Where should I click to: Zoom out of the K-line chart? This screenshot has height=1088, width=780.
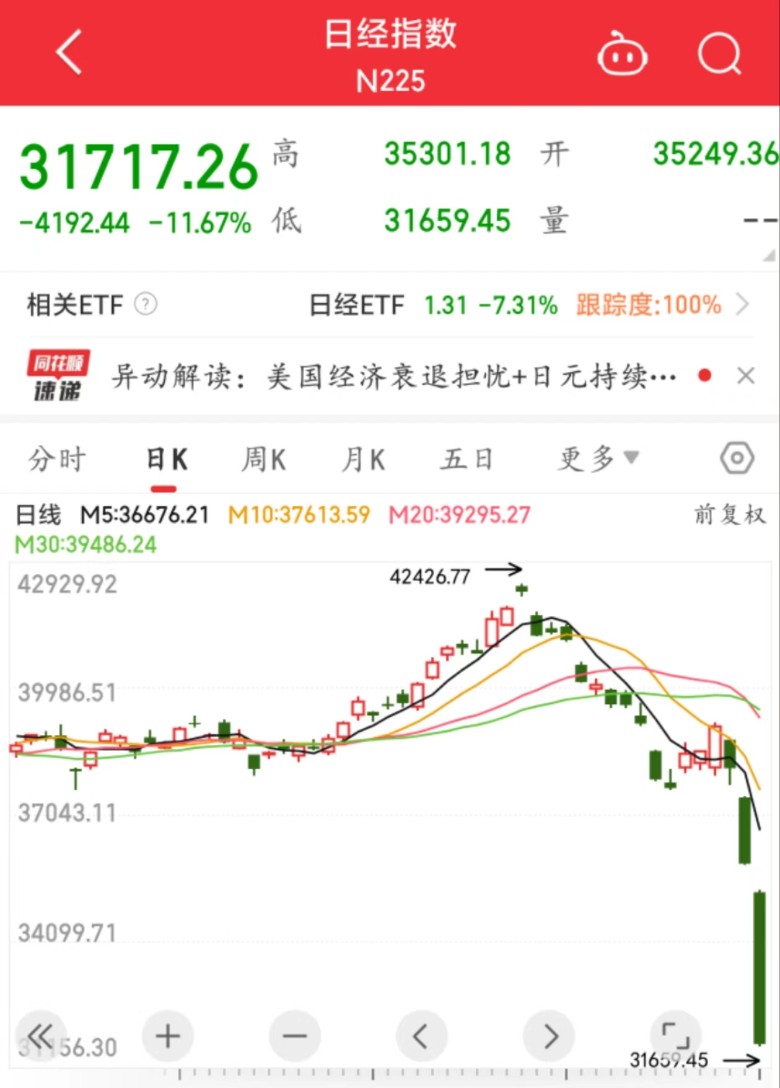tap(294, 1035)
